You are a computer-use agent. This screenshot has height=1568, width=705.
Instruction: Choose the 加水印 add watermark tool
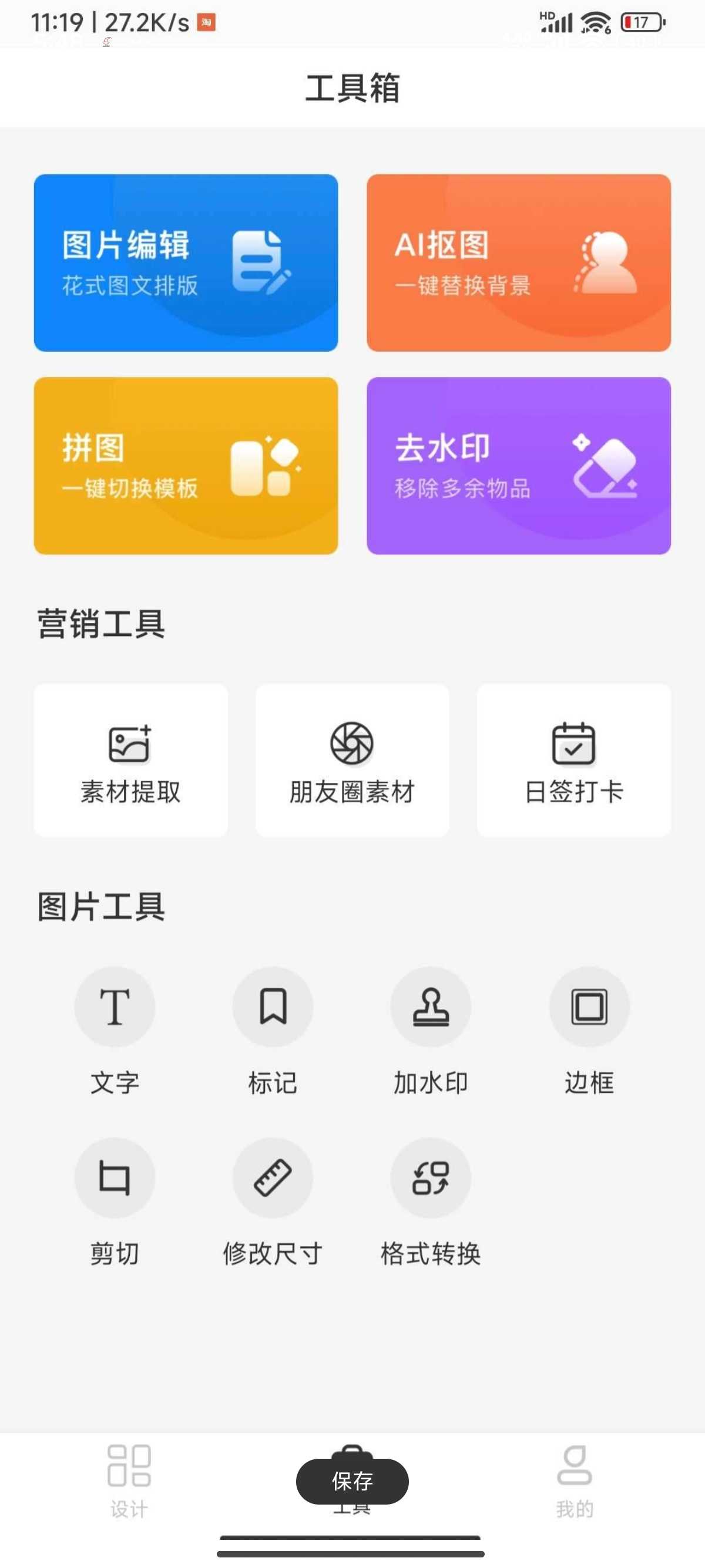[431, 1032]
